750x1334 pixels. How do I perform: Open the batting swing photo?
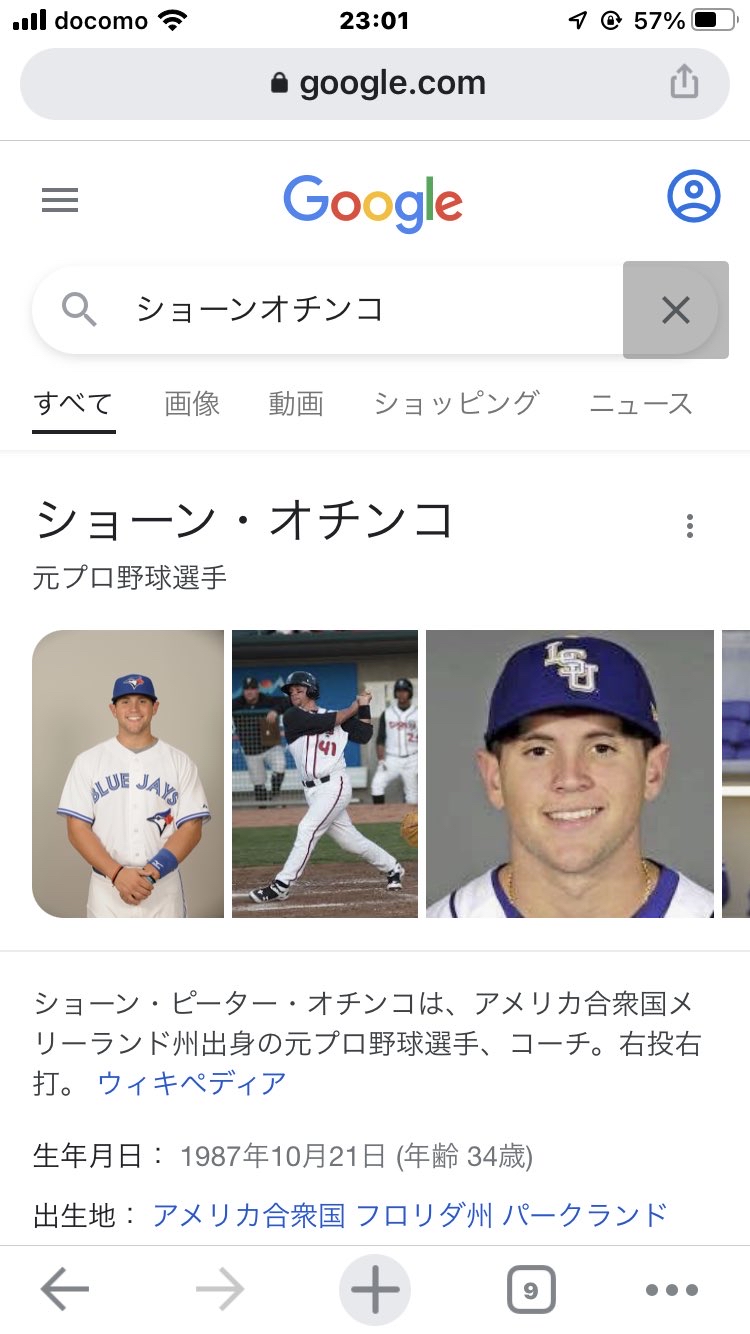pyautogui.click(x=325, y=774)
